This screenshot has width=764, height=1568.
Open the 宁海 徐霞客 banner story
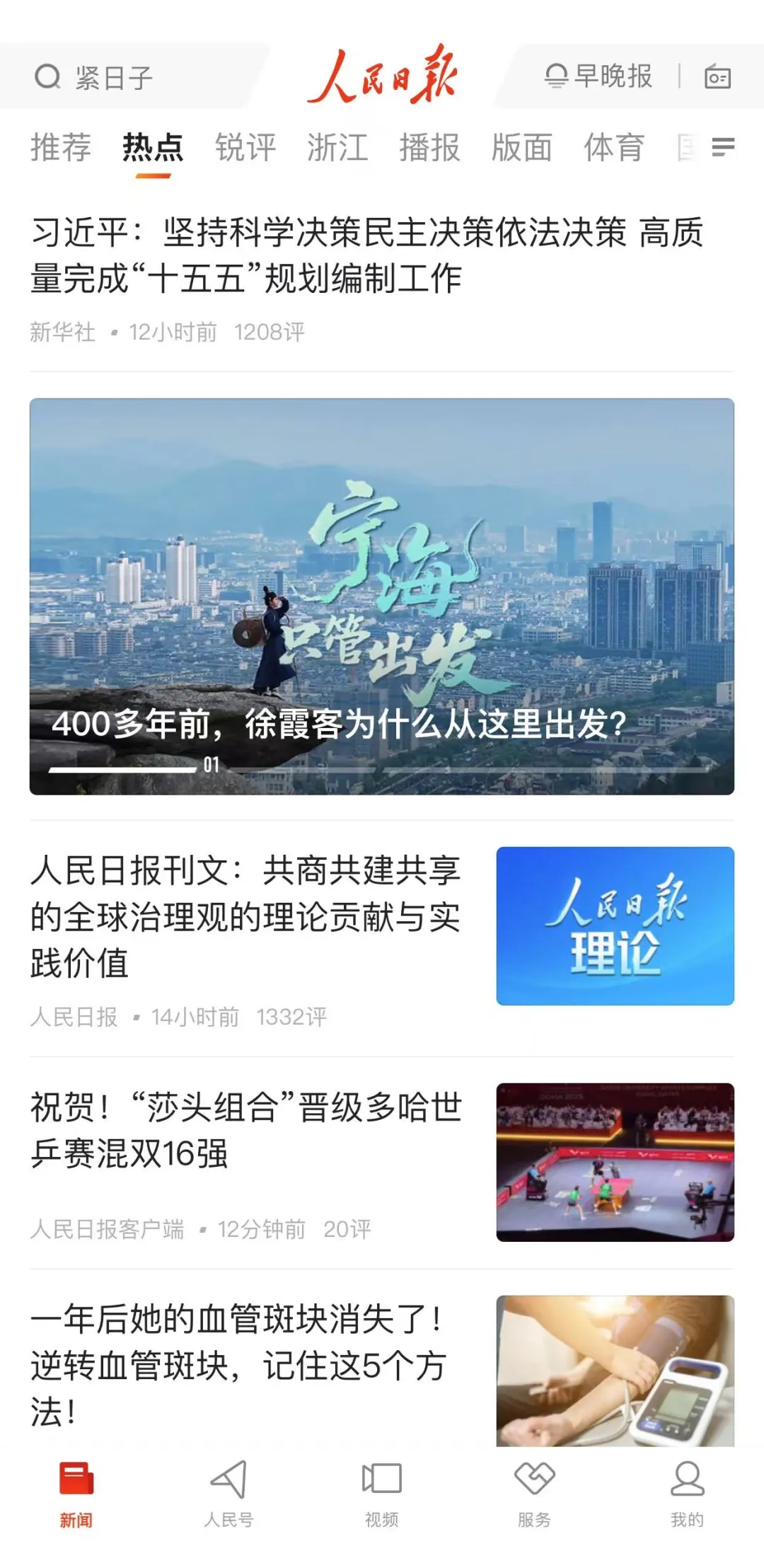[x=382, y=596]
